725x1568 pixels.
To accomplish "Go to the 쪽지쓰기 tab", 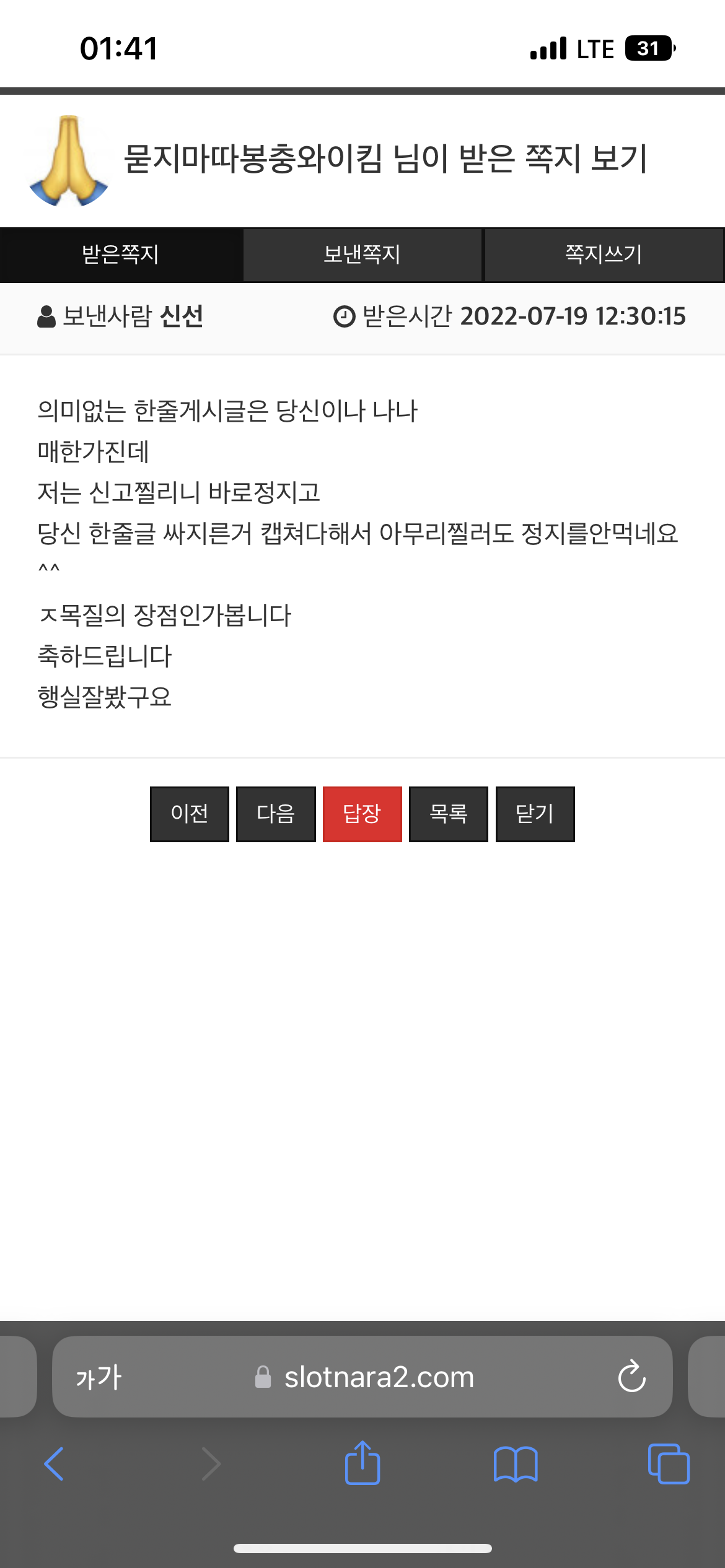I will tap(604, 255).
